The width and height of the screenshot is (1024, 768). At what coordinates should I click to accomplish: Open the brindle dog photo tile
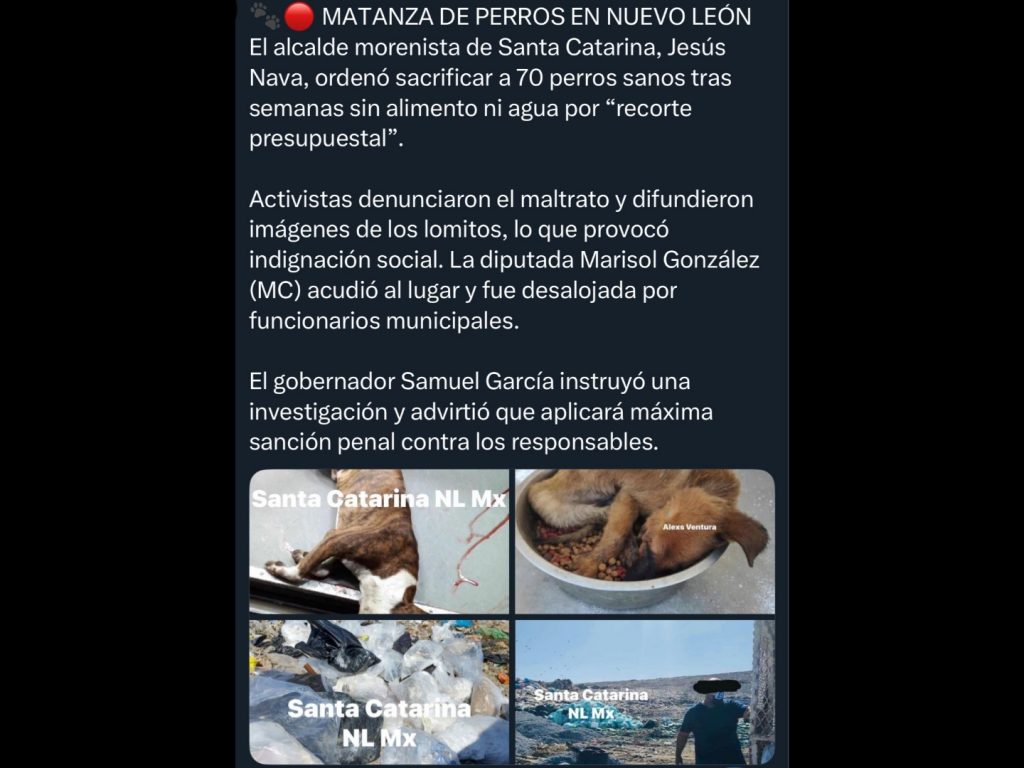(x=379, y=542)
